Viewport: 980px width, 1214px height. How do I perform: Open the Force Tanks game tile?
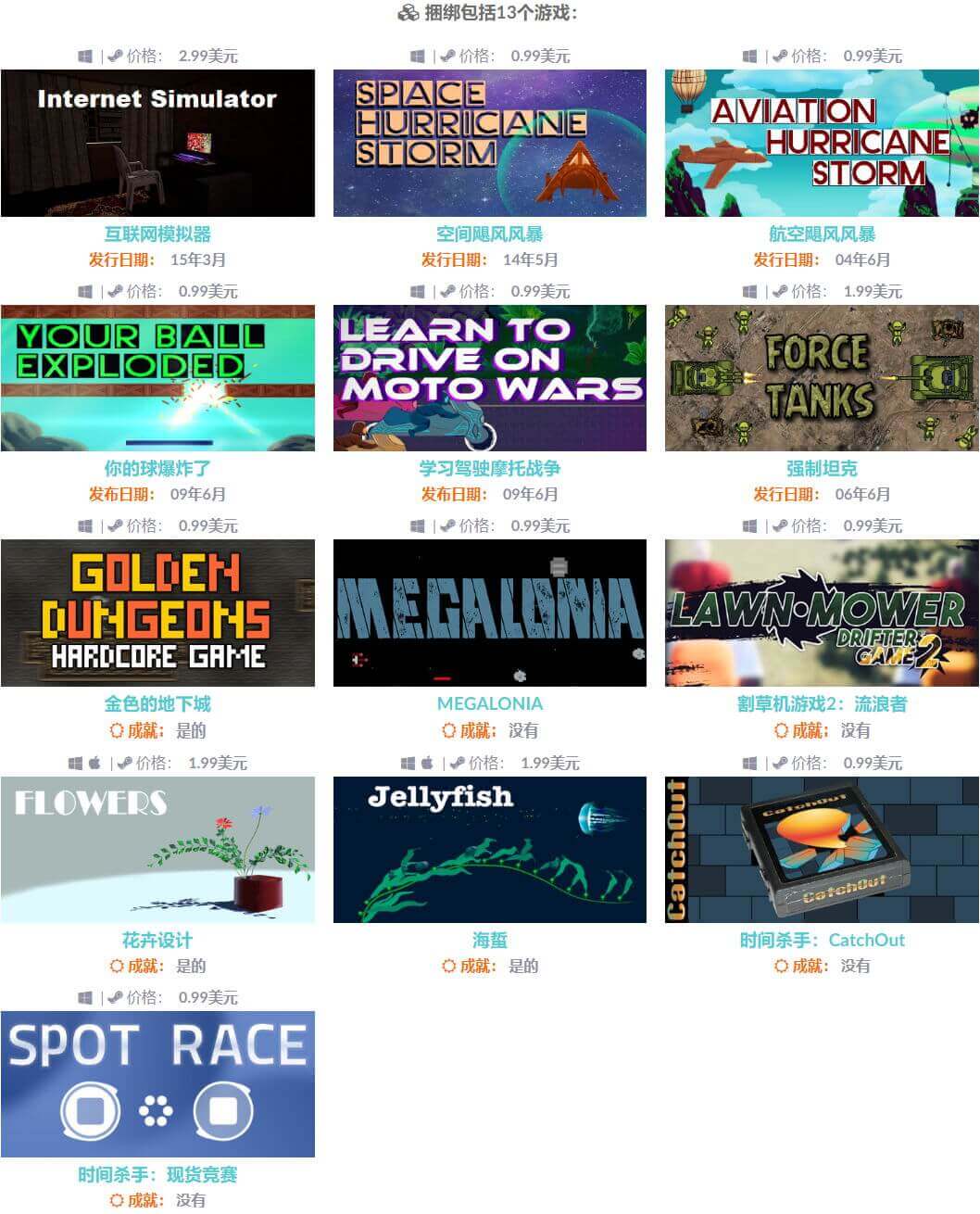[x=822, y=378]
